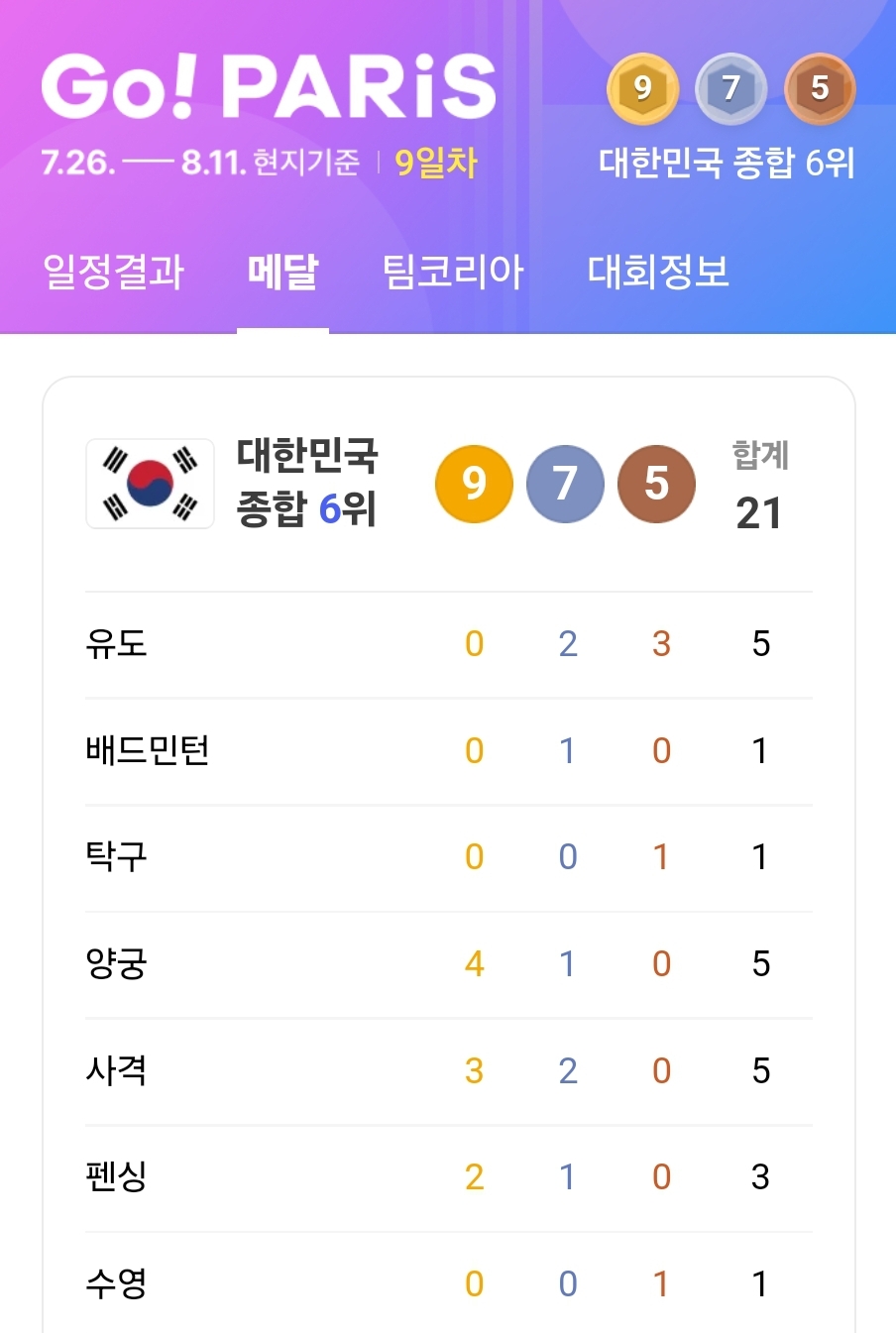The height and width of the screenshot is (1333, 896).
Task: Click the bronze medal icon showing 5
Action: point(819,88)
